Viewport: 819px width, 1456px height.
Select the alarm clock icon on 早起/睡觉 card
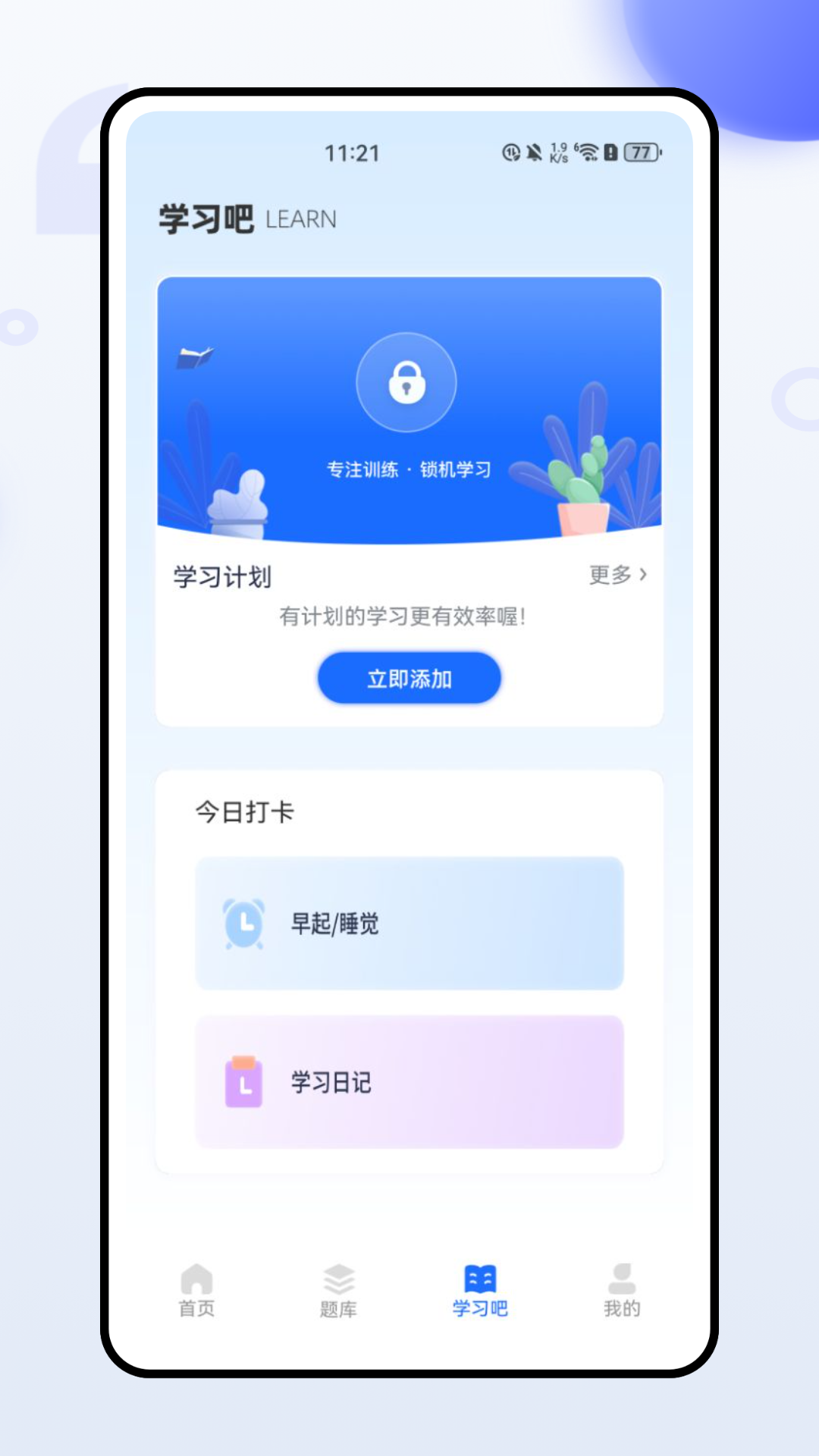tap(243, 924)
